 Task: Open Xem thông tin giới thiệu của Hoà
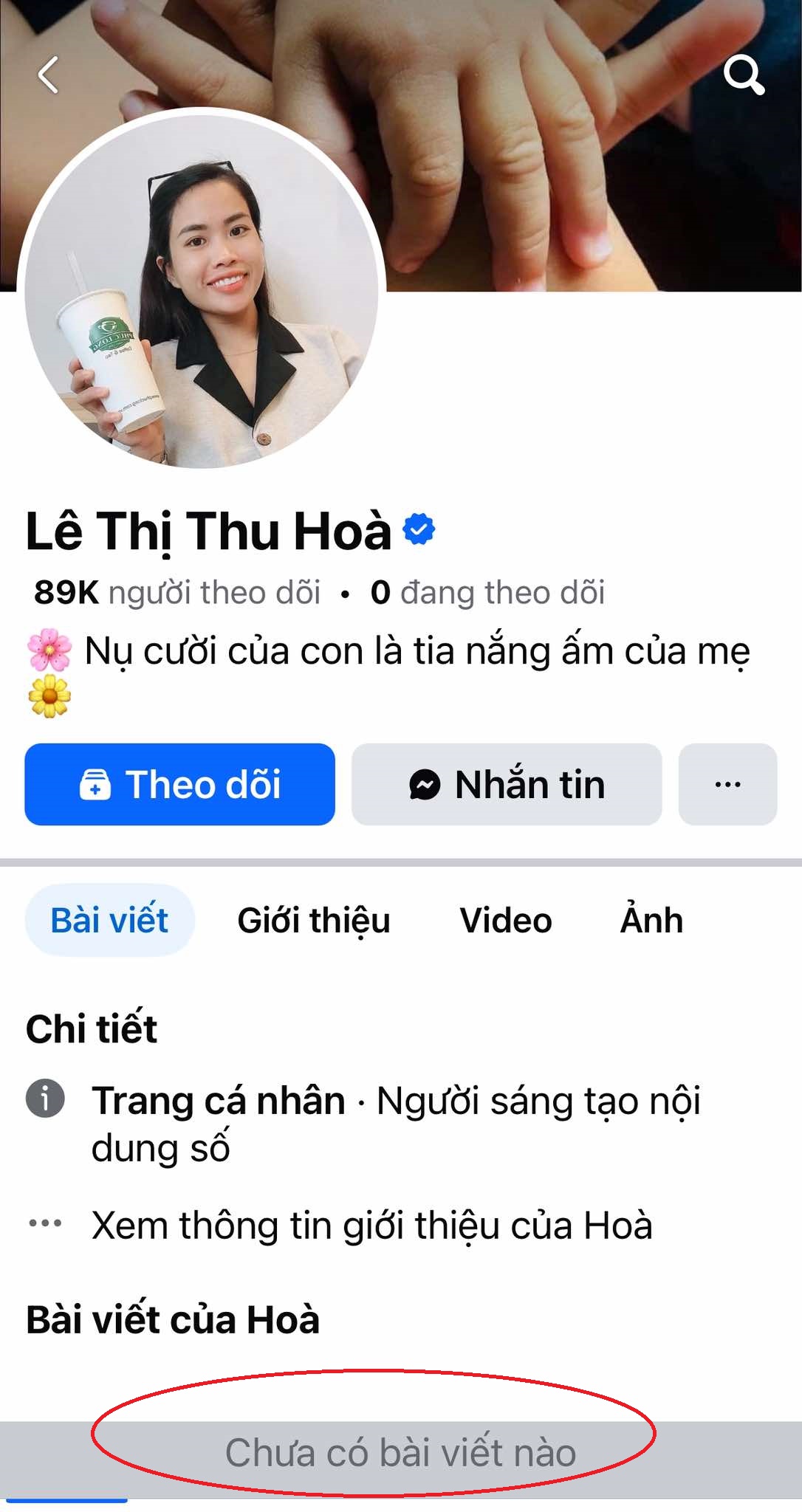371,1225
